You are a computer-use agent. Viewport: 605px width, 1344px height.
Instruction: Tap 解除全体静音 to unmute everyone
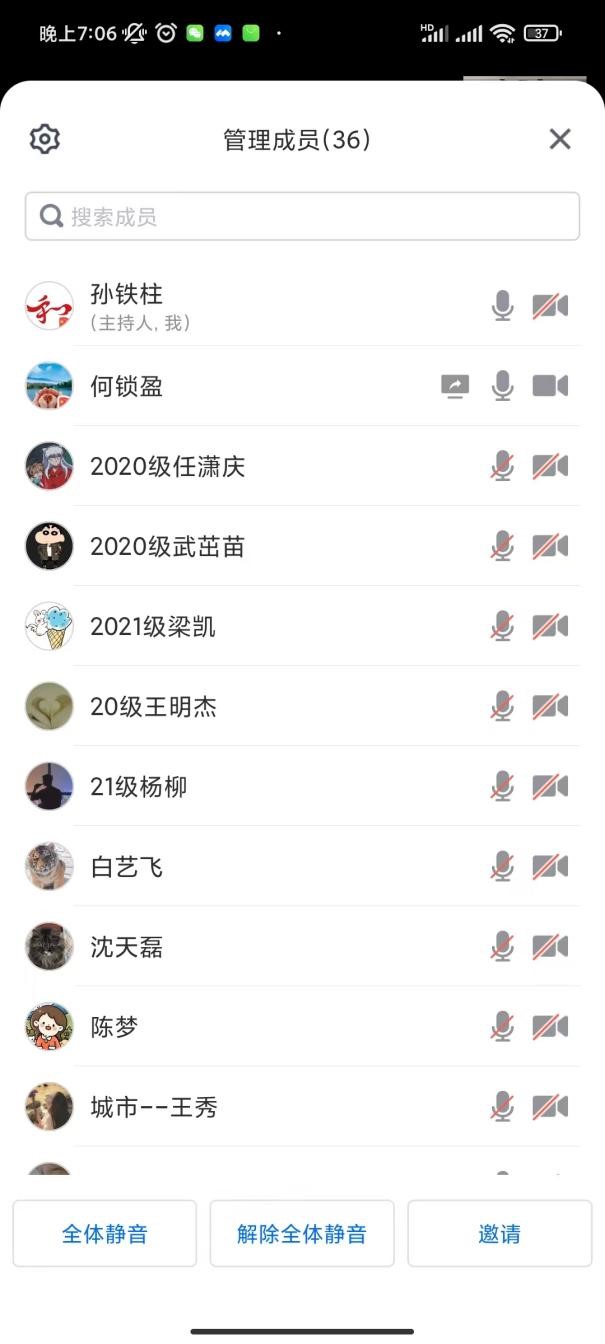tap(302, 1234)
